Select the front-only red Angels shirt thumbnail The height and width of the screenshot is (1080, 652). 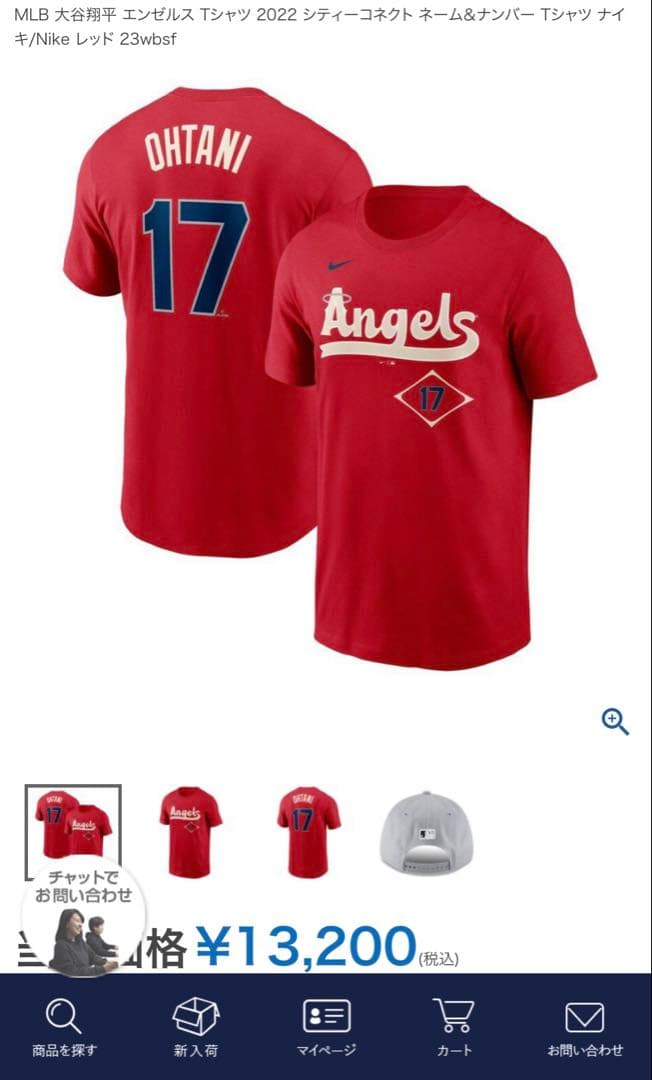[190, 831]
